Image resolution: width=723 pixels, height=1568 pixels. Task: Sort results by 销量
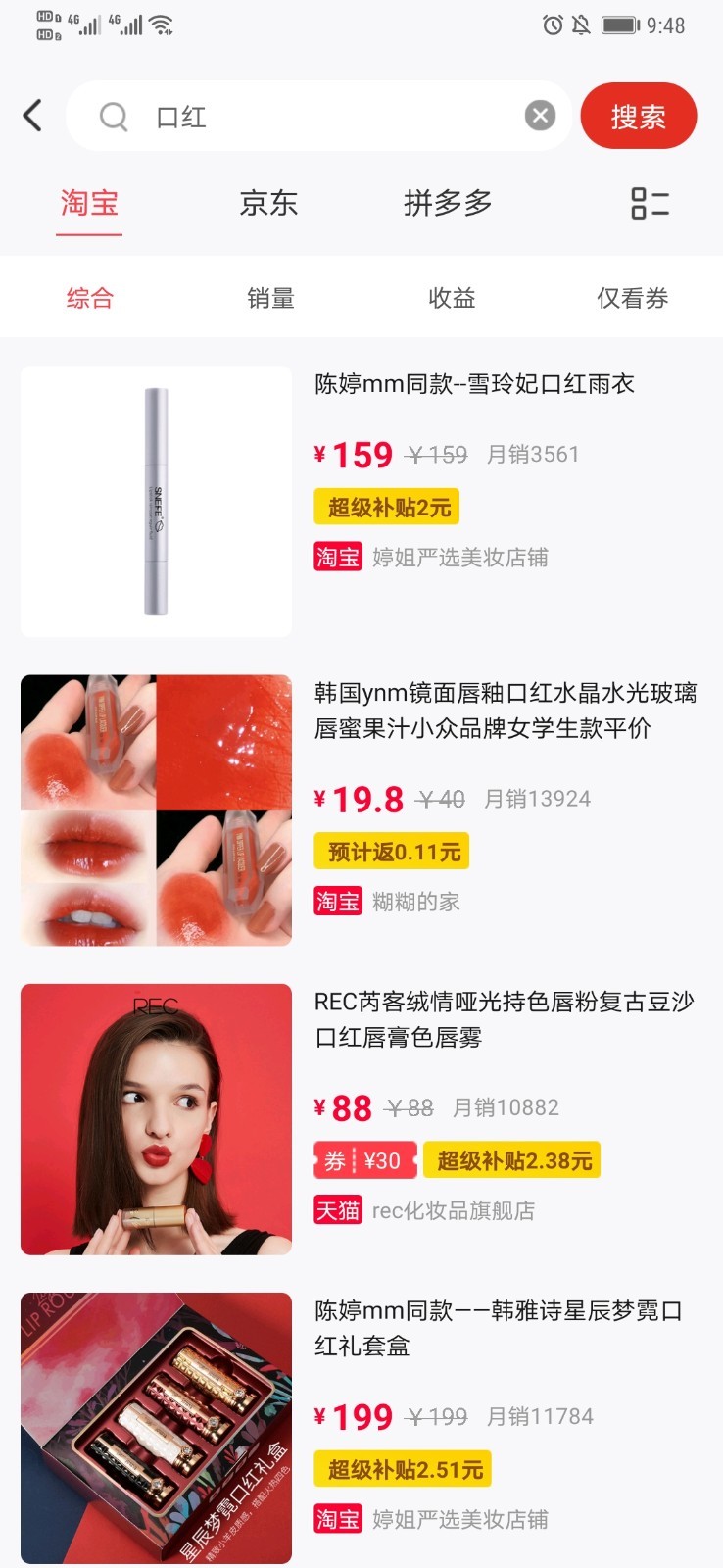click(270, 298)
